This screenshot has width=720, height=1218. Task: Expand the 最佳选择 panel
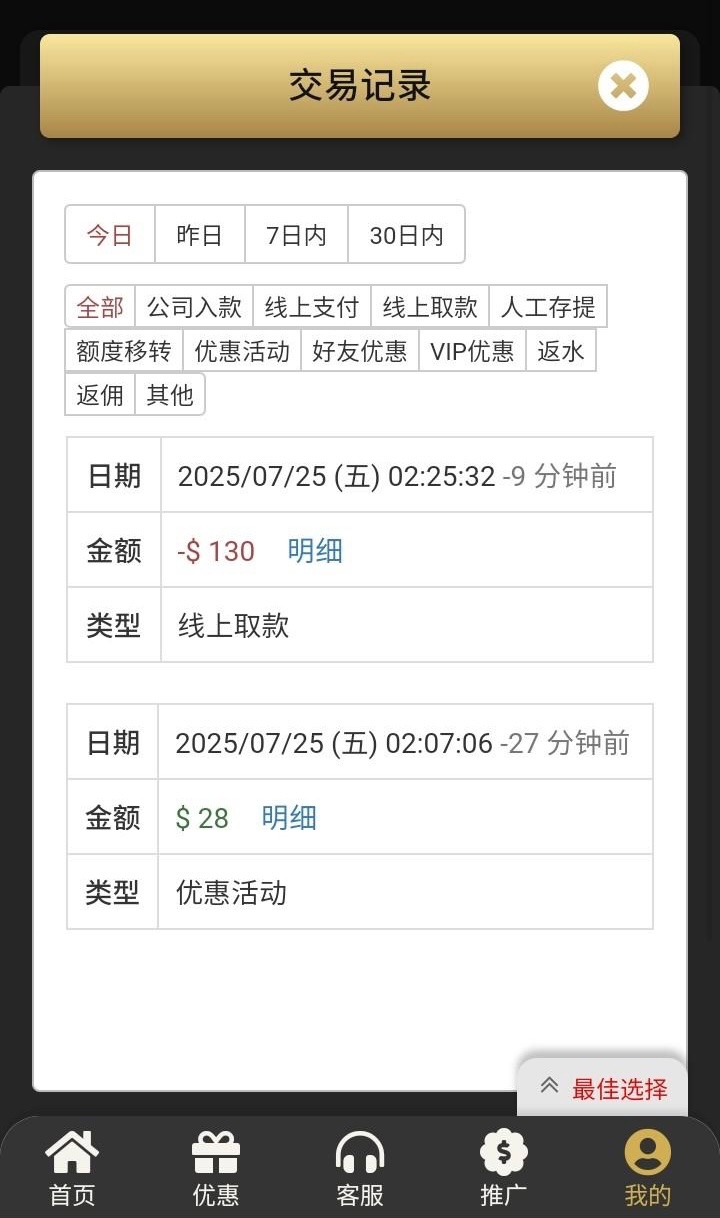603,1088
